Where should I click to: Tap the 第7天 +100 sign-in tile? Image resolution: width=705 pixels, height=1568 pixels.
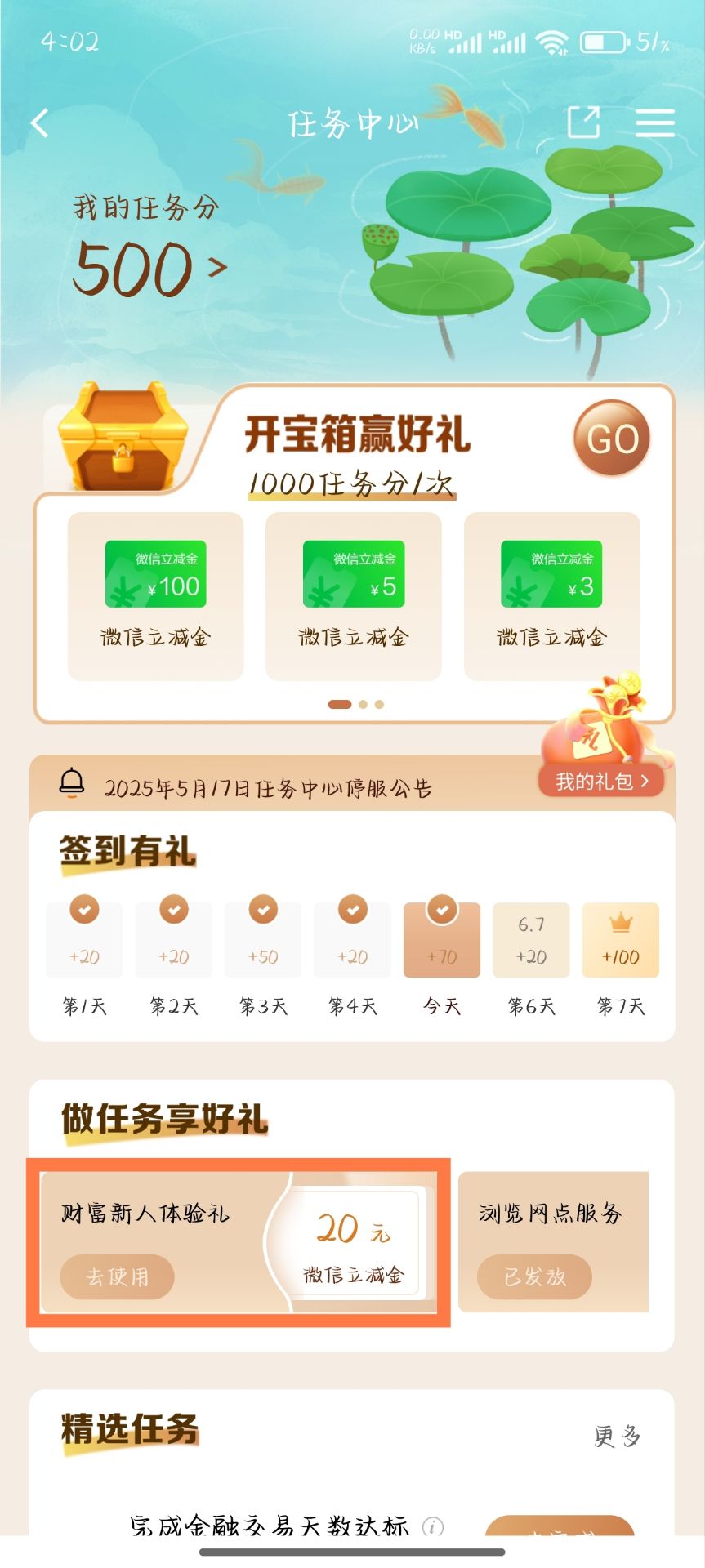[x=620, y=940]
